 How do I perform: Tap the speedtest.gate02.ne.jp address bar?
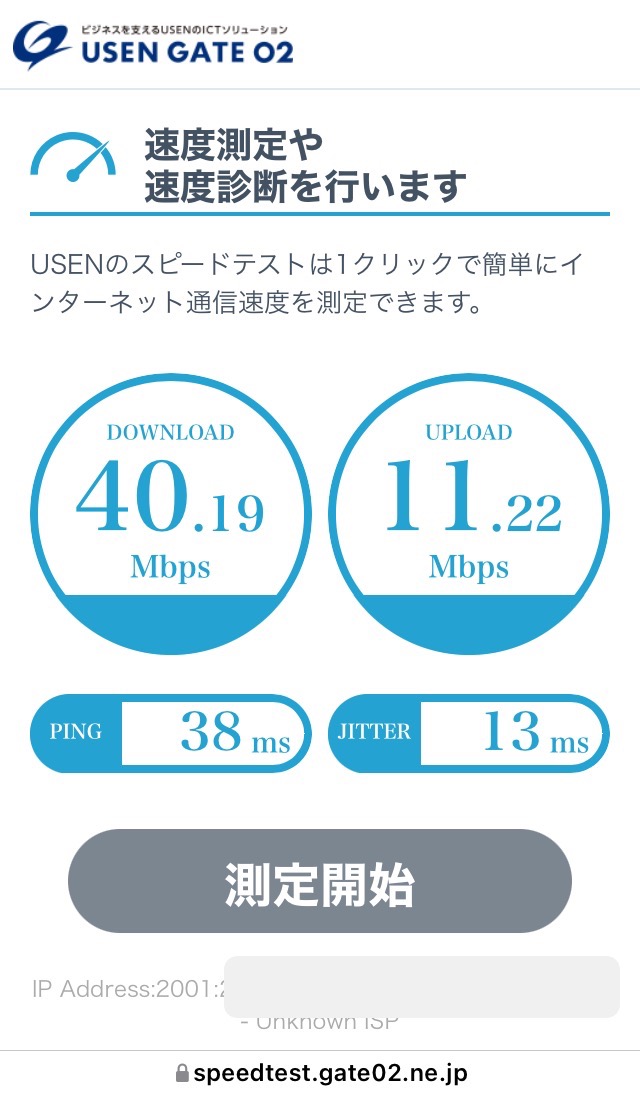click(x=321, y=1073)
